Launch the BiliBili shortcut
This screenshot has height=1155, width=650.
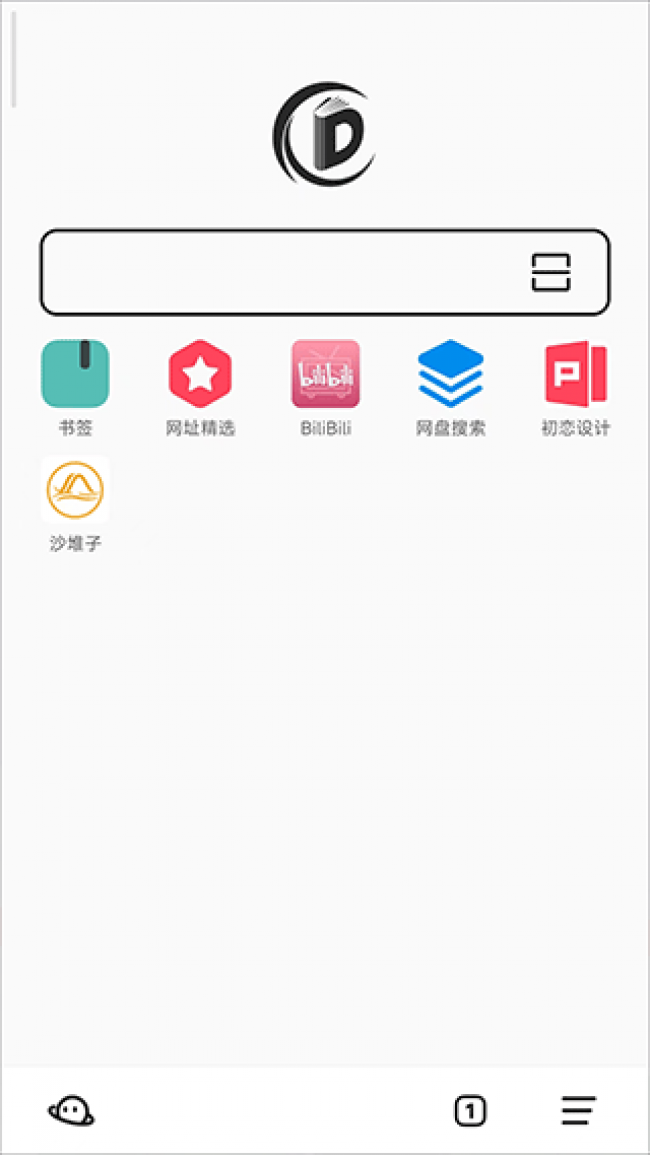click(326, 374)
